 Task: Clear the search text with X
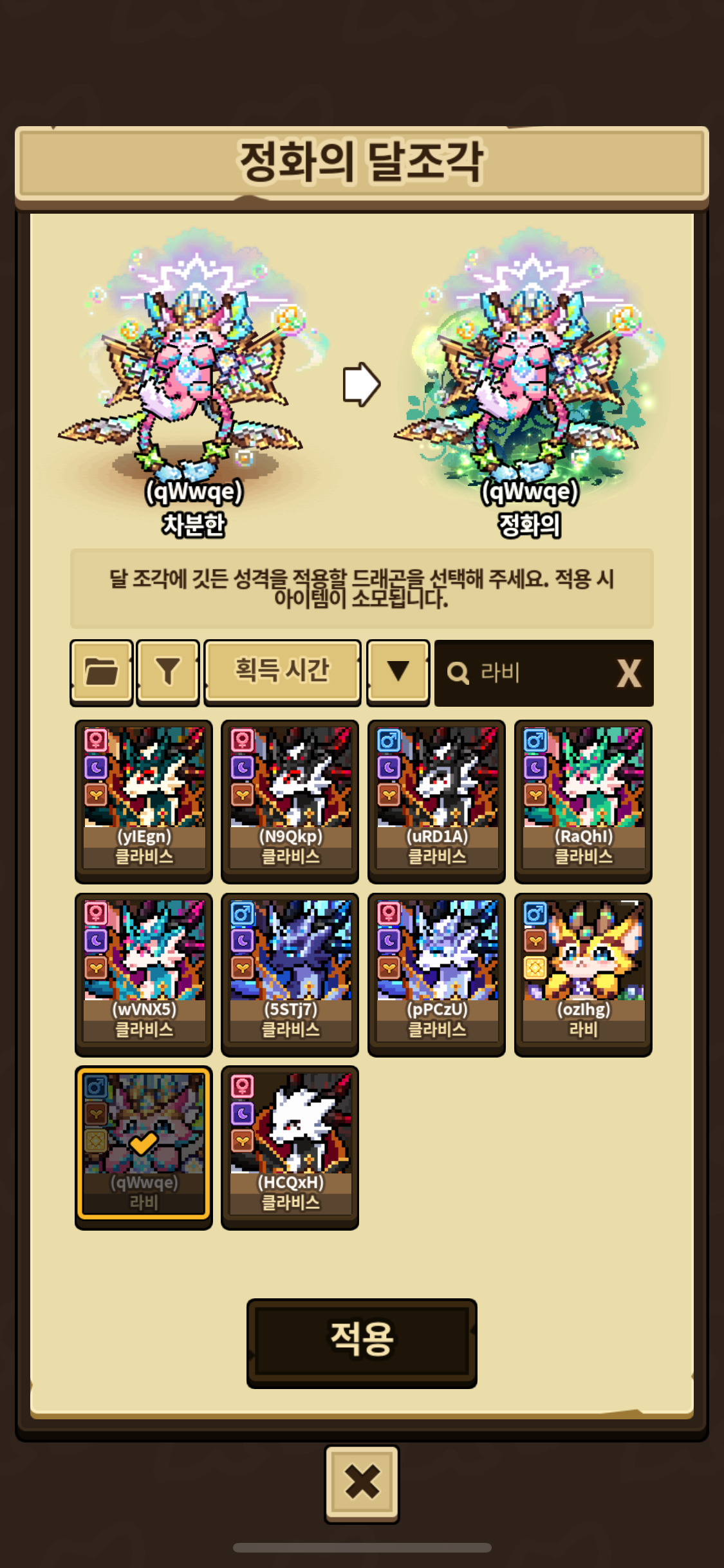click(x=629, y=673)
